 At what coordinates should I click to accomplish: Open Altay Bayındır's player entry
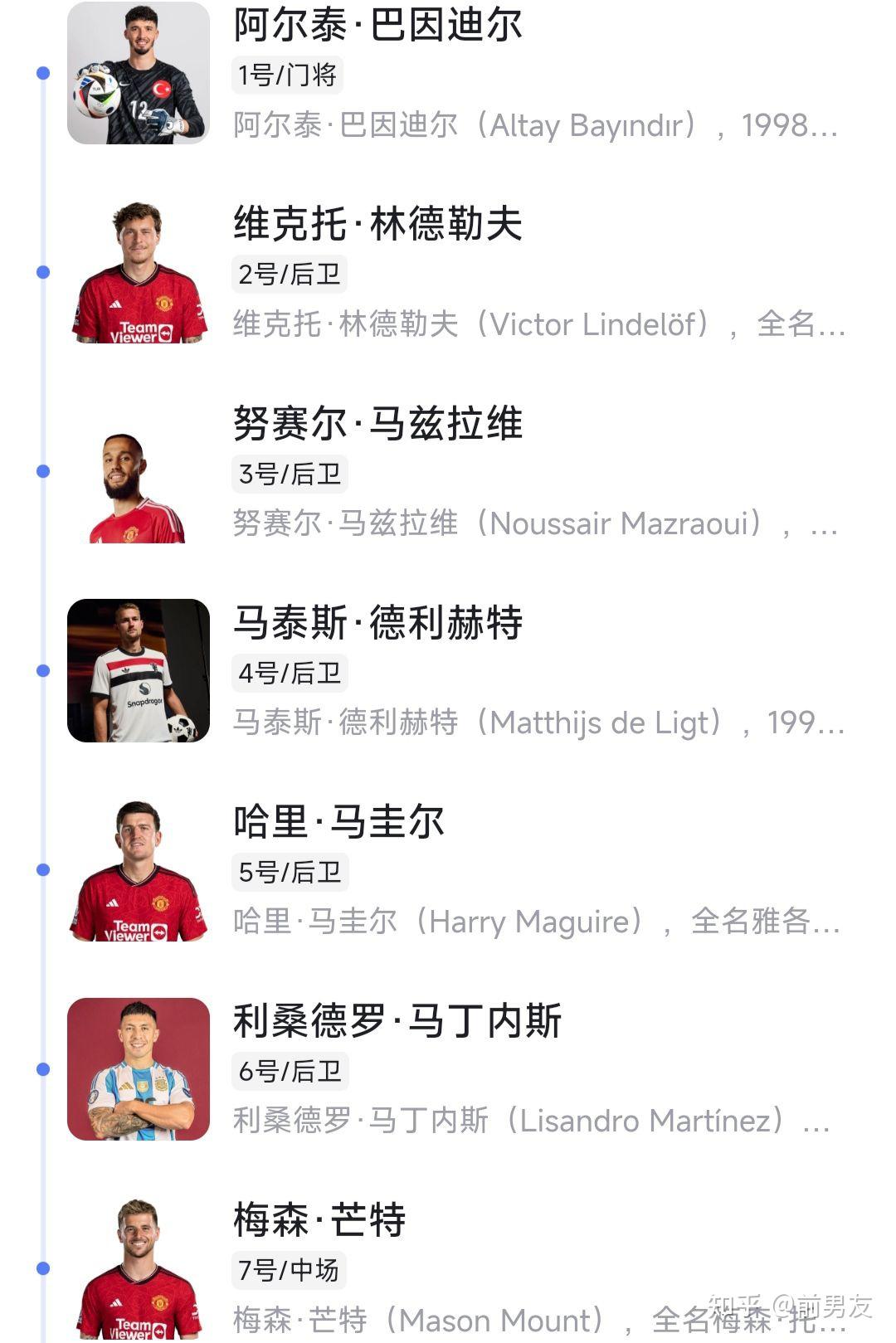click(x=377, y=25)
